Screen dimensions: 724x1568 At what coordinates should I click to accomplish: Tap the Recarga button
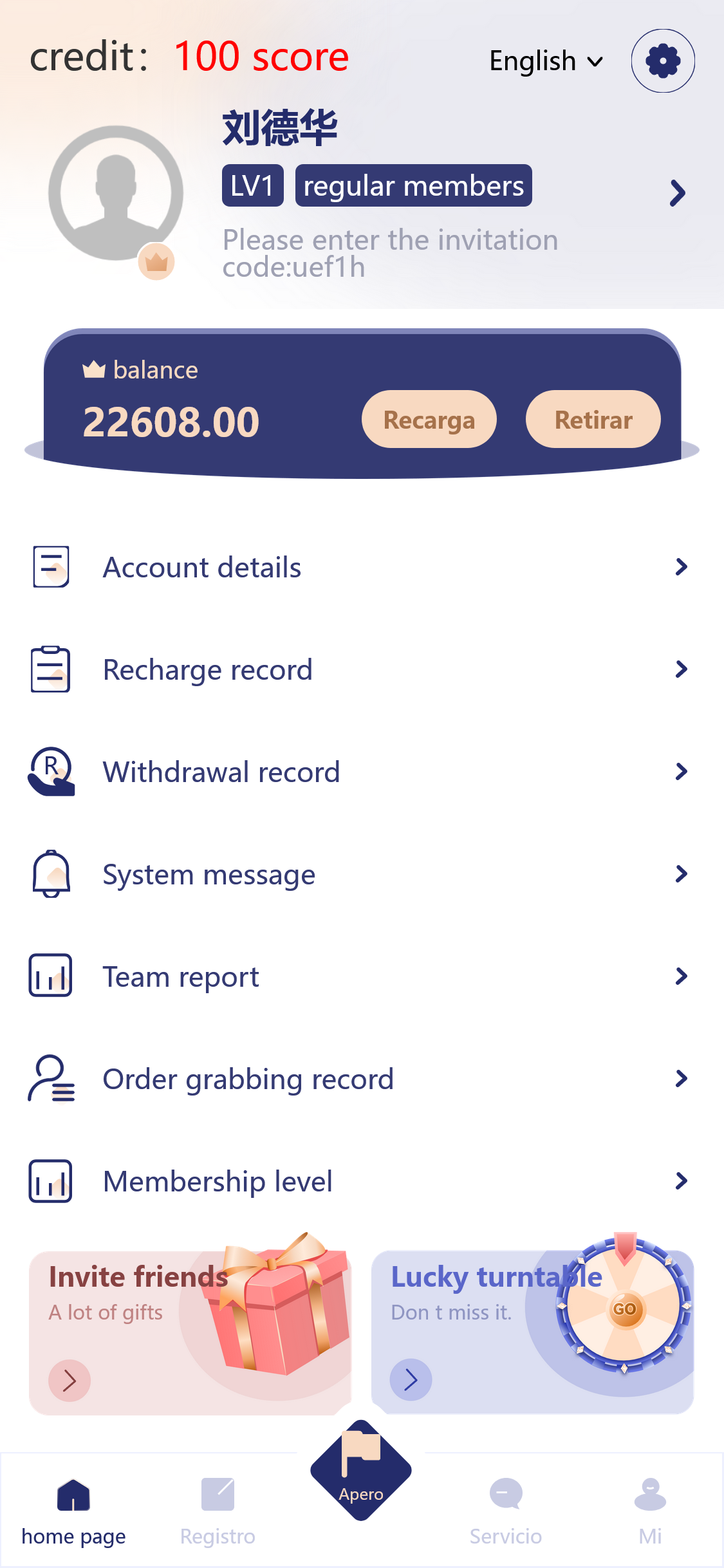click(429, 420)
